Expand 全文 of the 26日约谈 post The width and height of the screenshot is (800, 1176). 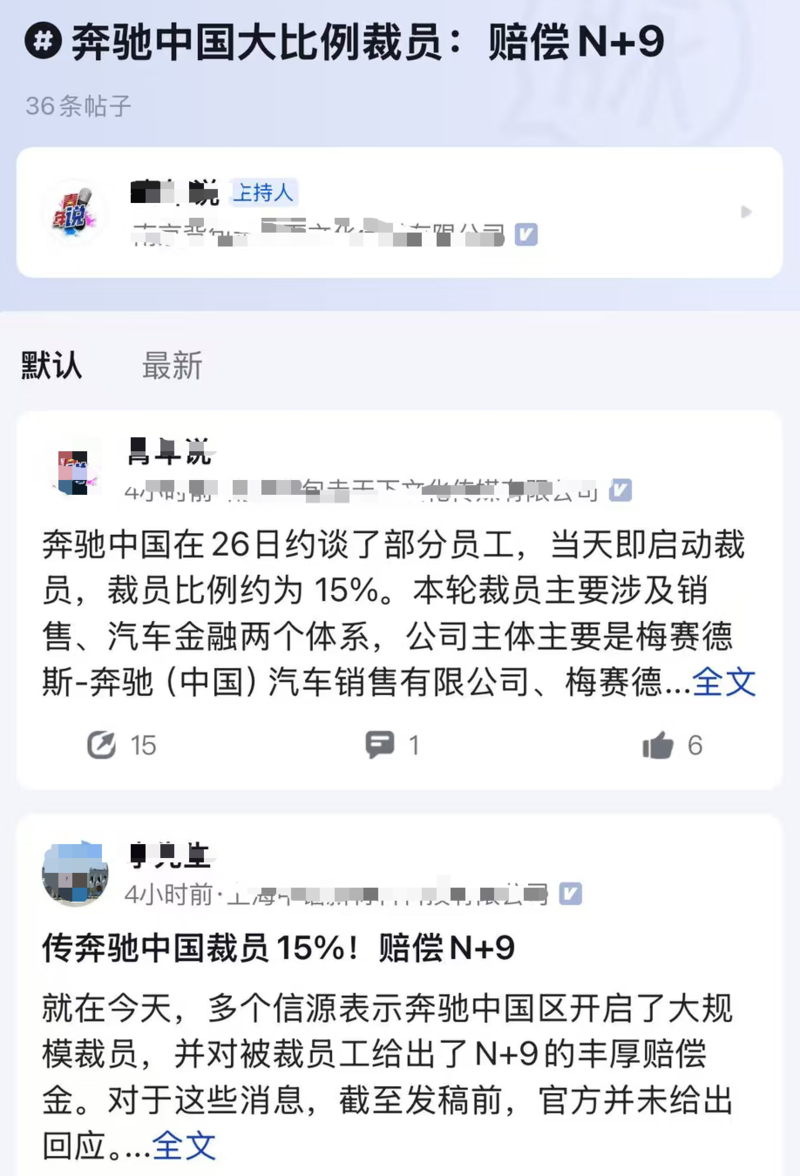coord(725,682)
